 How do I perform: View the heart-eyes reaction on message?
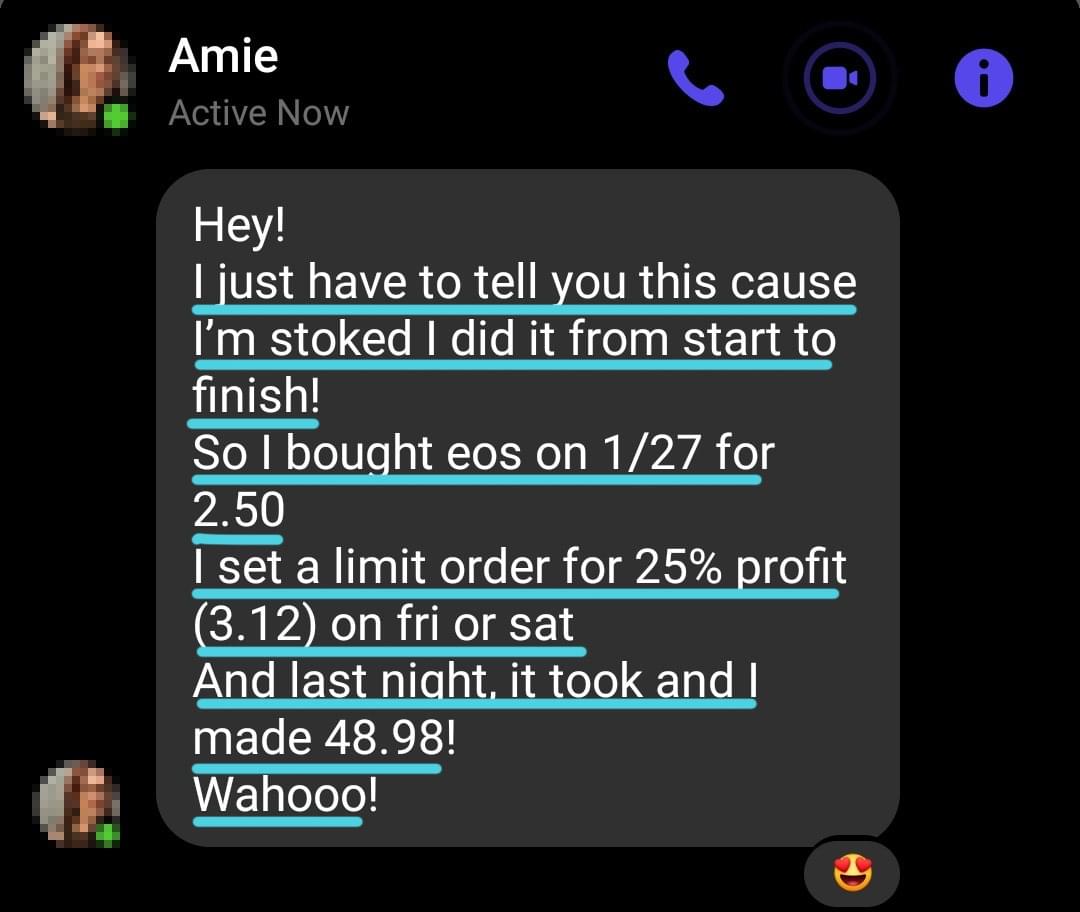(852, 874)
